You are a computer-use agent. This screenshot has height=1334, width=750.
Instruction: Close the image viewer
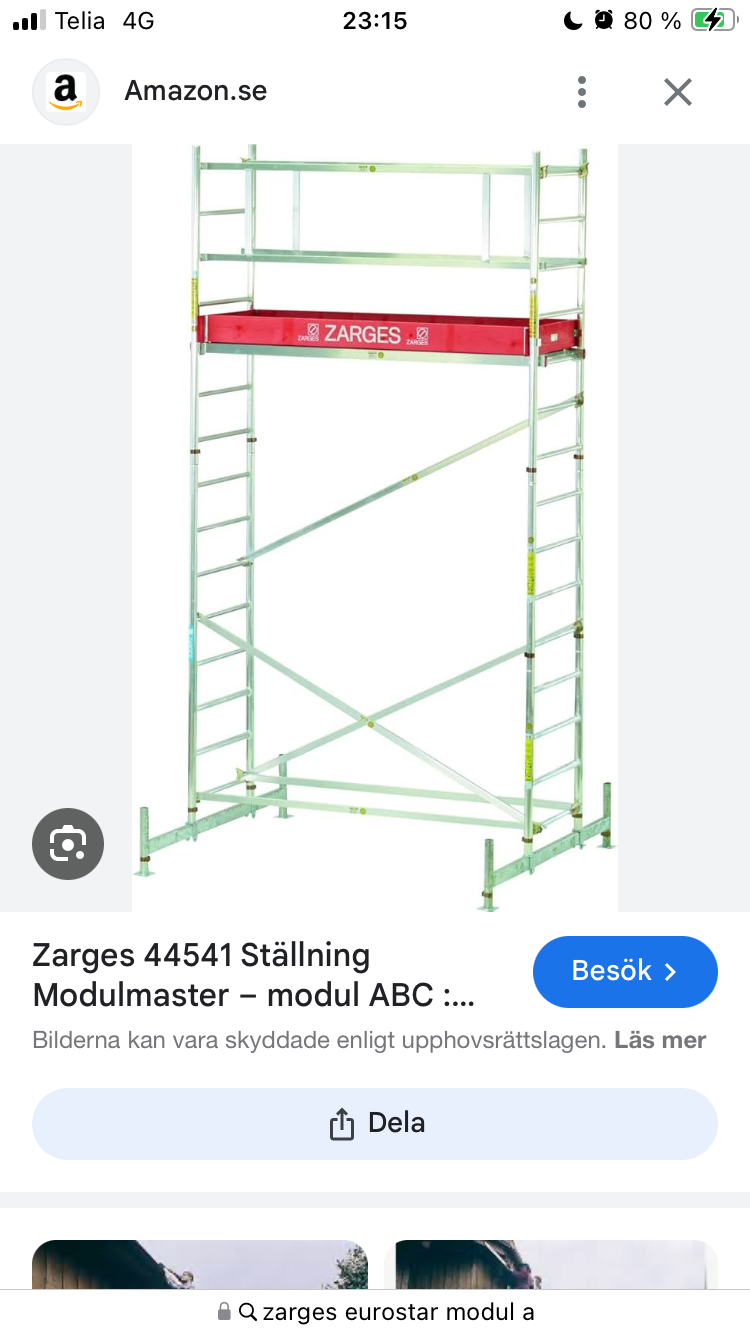tap(677, 92)
